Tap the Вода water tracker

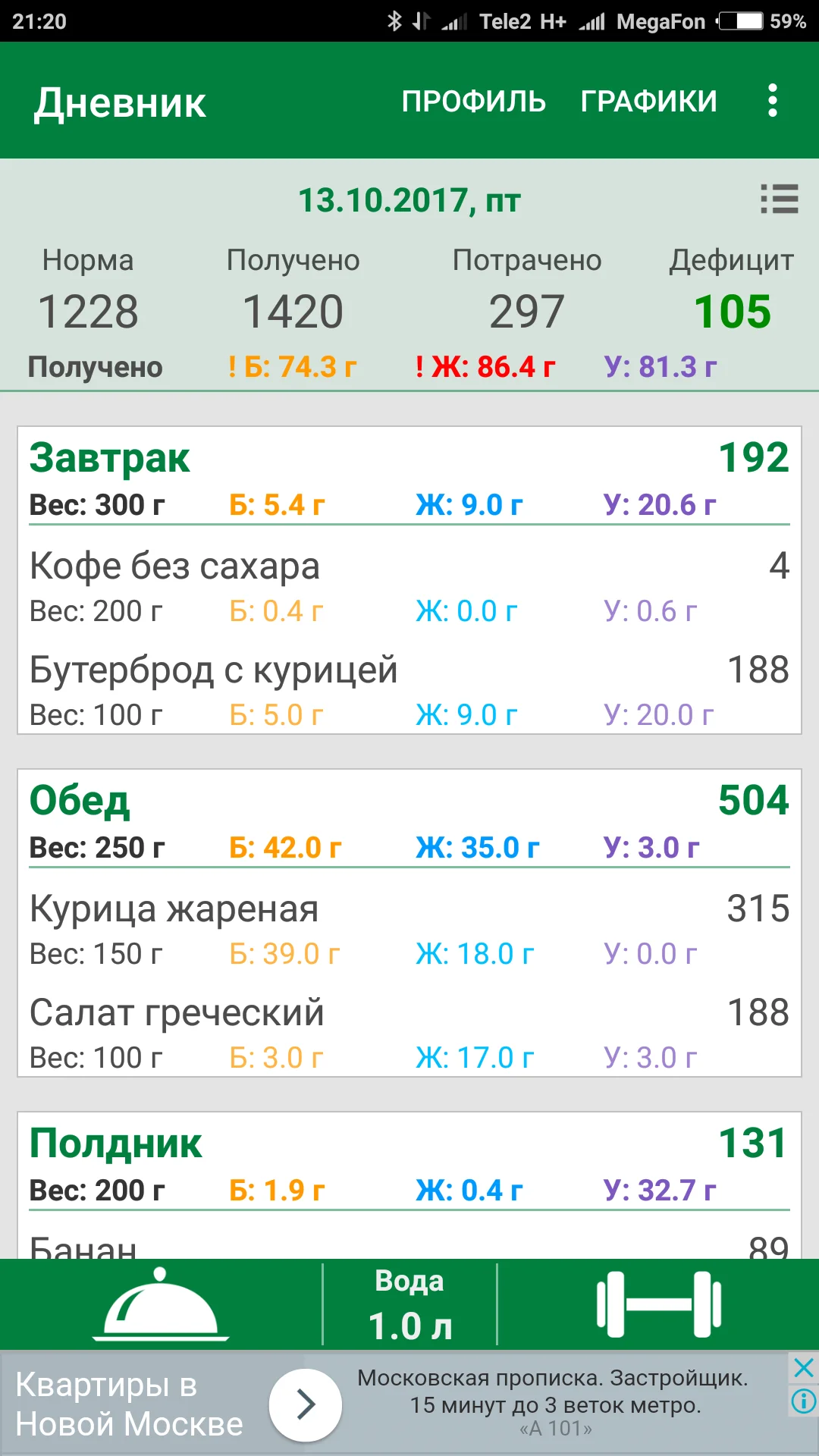coord(409,1304)
